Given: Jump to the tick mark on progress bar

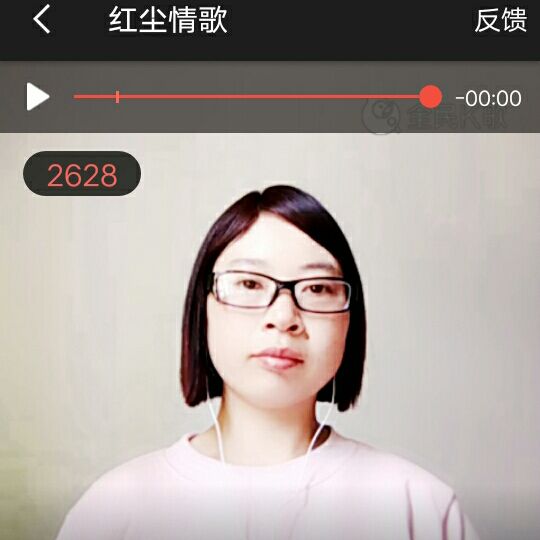Looking at the screenshot, I should 117,97.
